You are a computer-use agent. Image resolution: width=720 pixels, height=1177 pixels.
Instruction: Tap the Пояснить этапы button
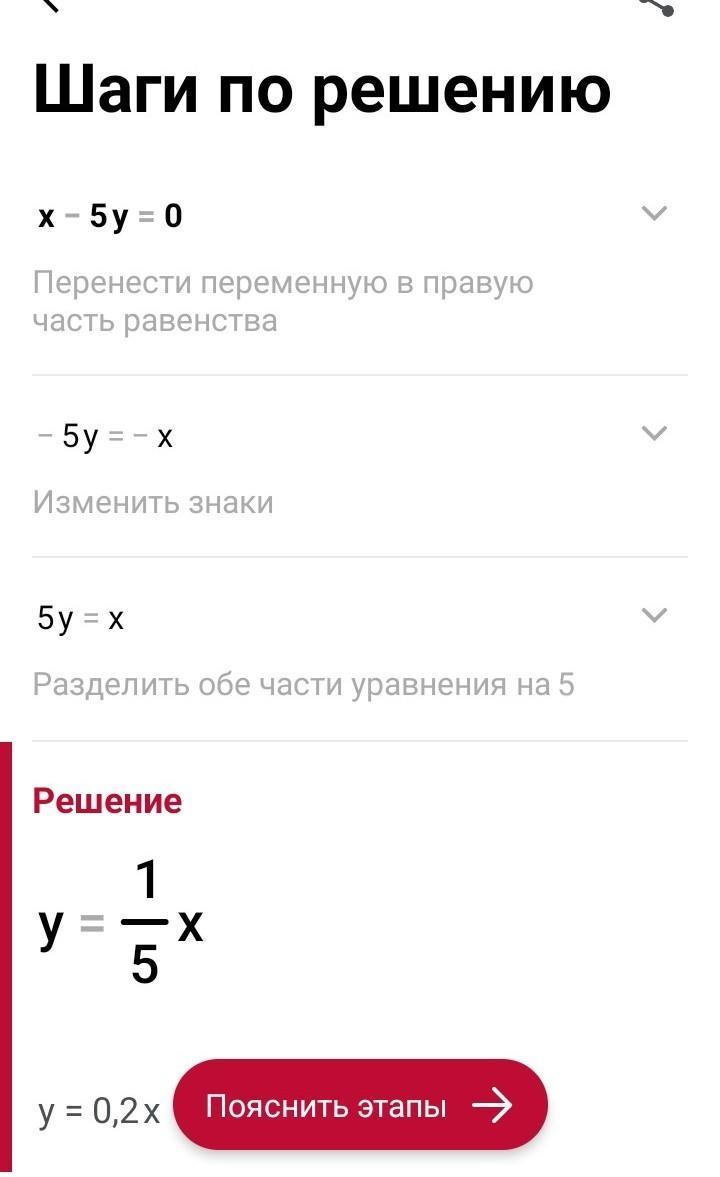coord(360,1106)
